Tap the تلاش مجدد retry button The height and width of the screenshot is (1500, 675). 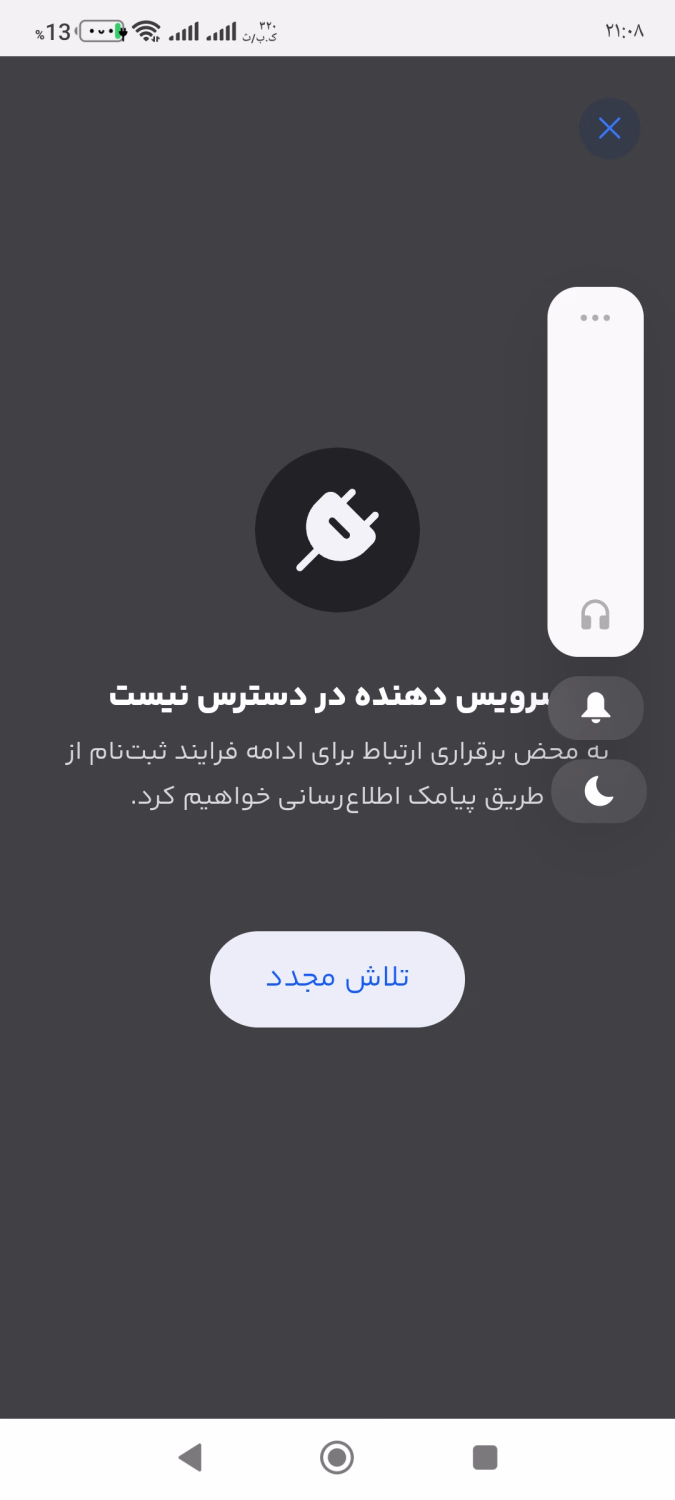tap(337, 978)
